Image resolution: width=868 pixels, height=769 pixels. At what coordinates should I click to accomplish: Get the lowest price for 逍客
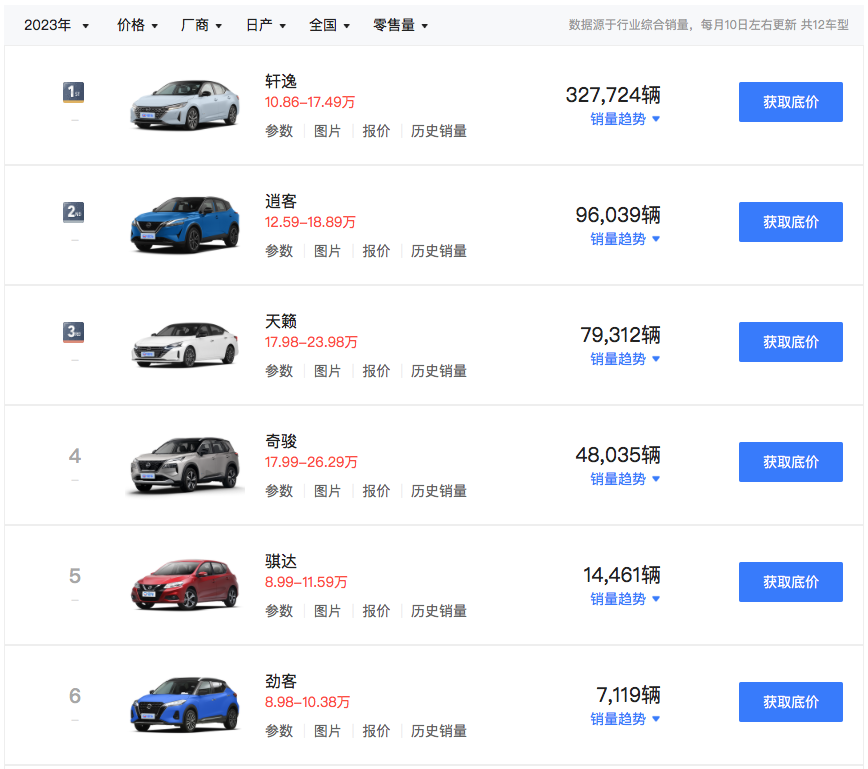point(790,222)
